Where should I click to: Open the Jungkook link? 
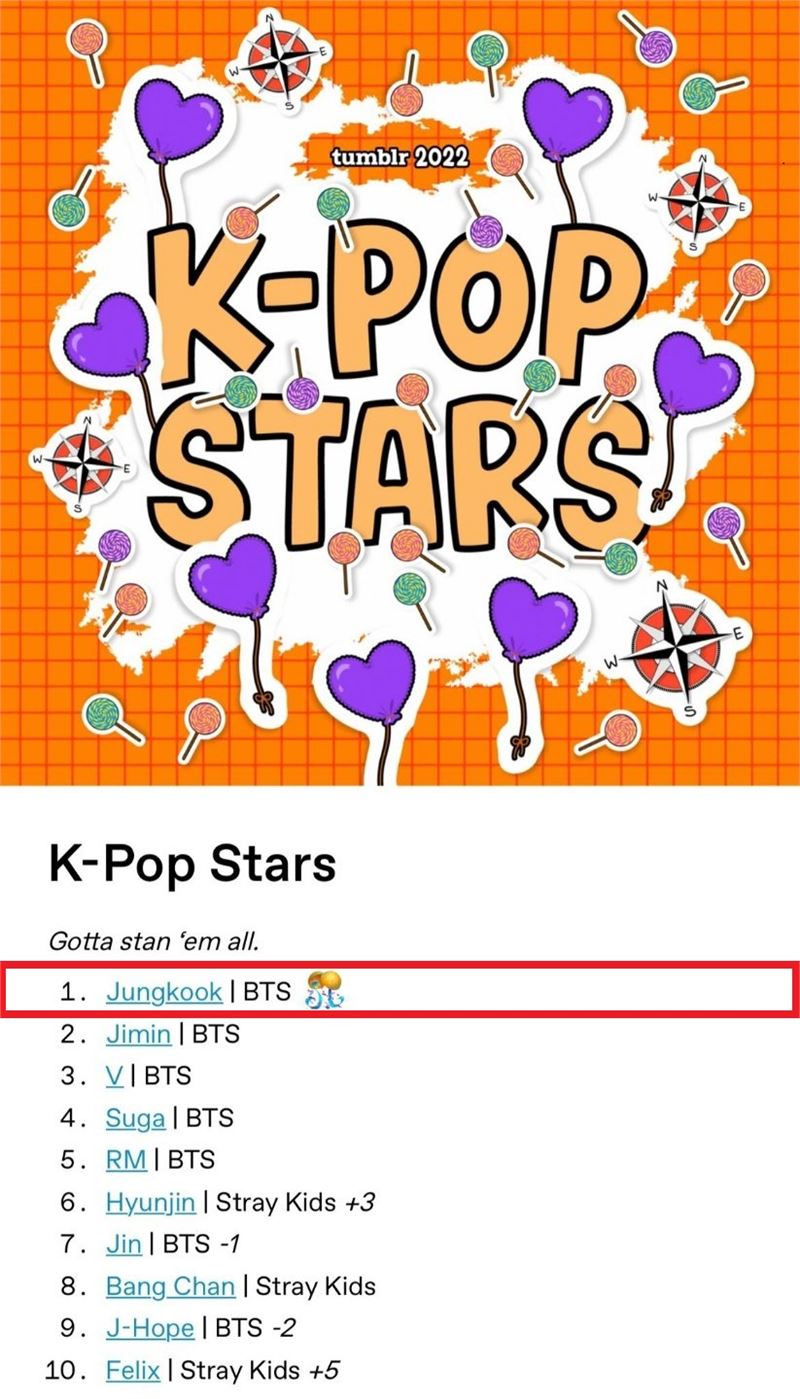click(x=164, y=992)
